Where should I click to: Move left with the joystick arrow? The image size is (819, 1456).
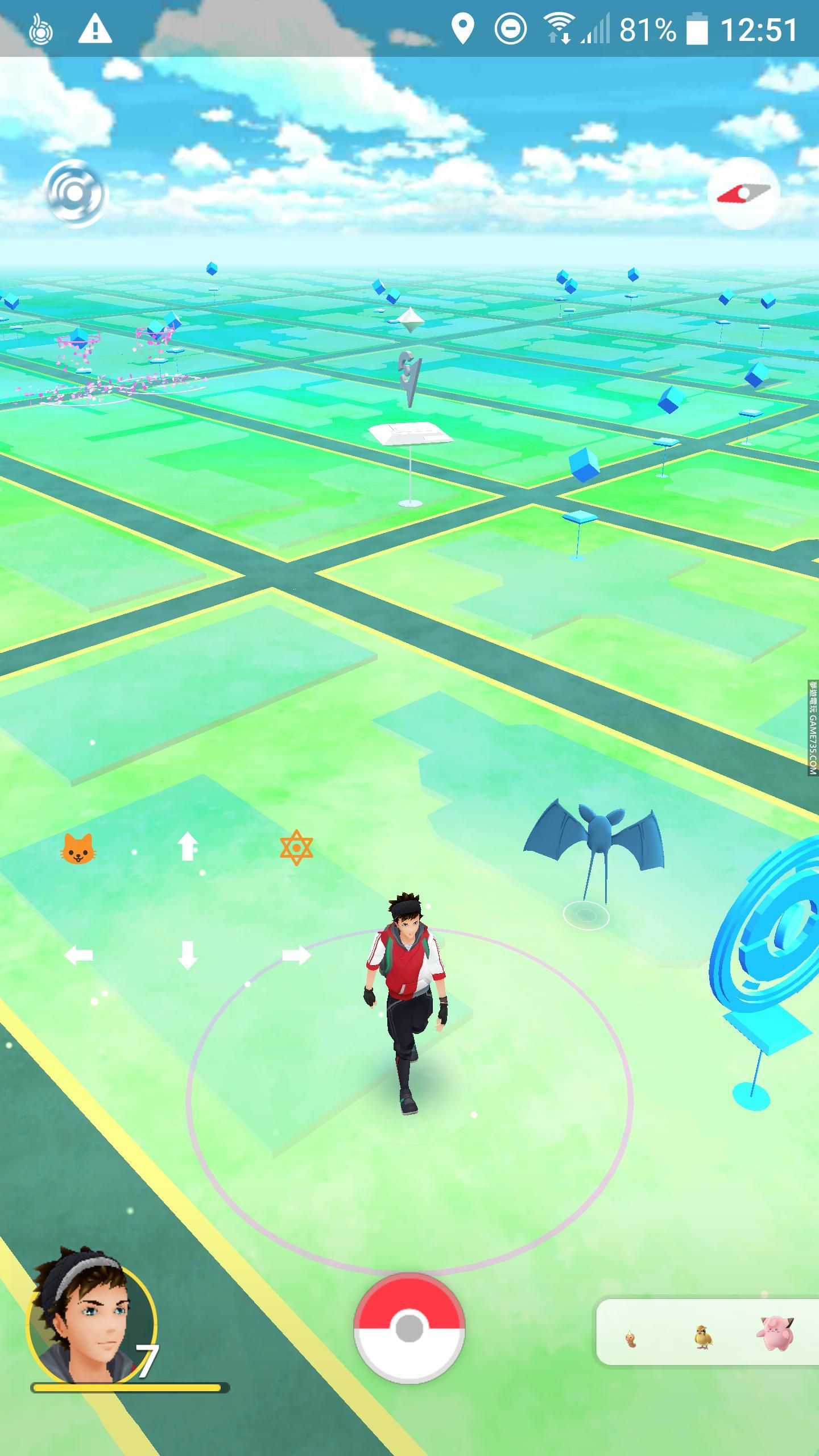coord(79,955)
